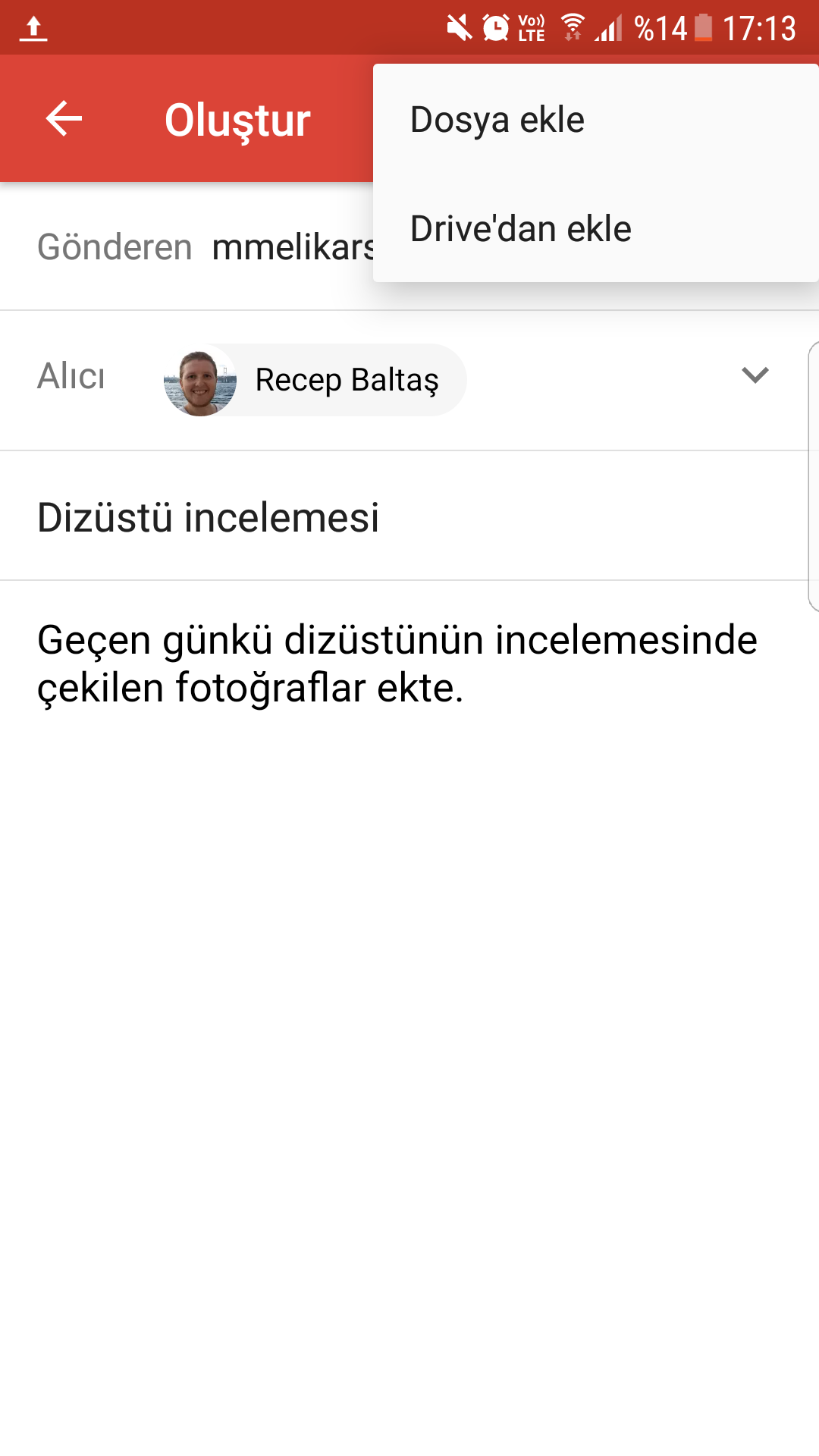The image size is (819, 1456).
Task: Select Dosya ekle to attach a file
Action: (x=497, y=120)
